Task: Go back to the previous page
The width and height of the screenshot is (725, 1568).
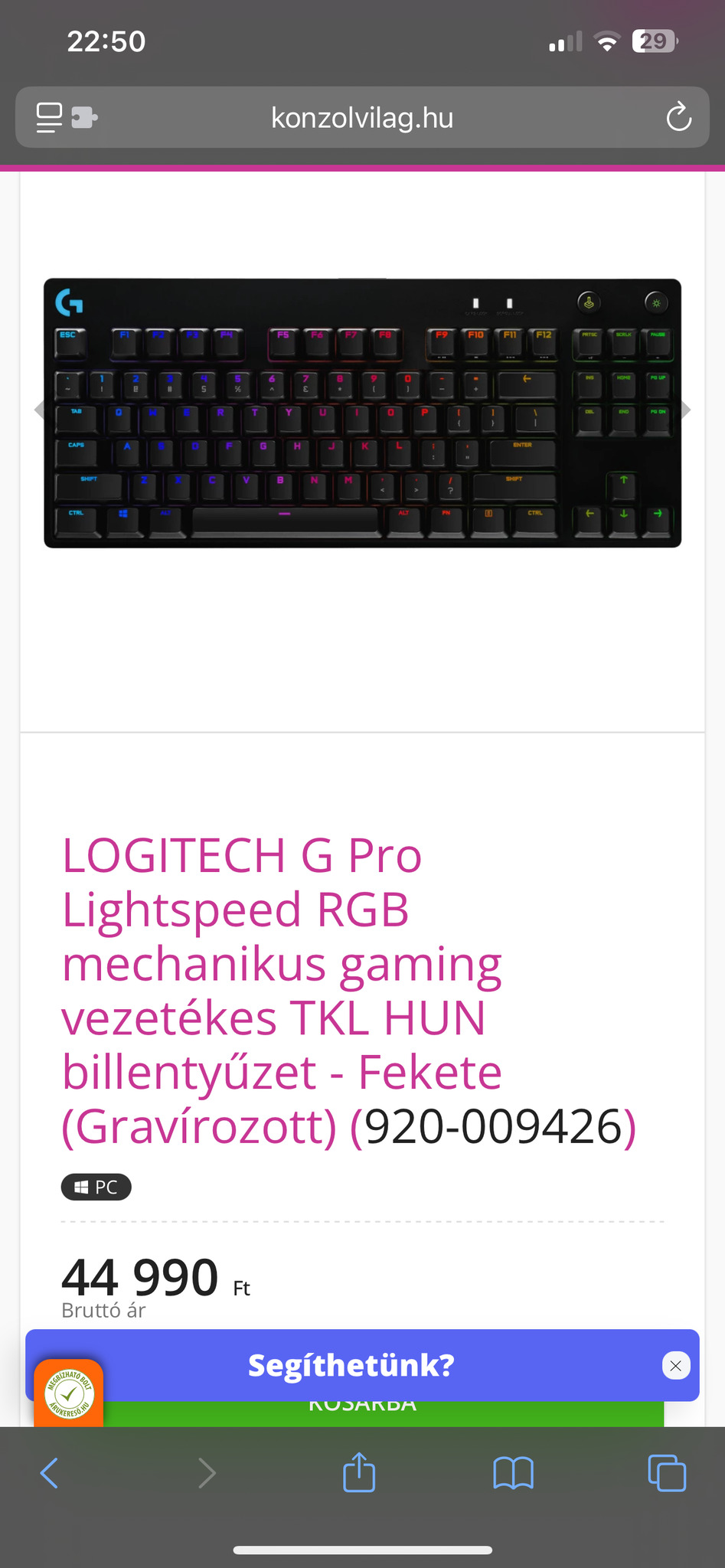Action: tap(49, 1472)
